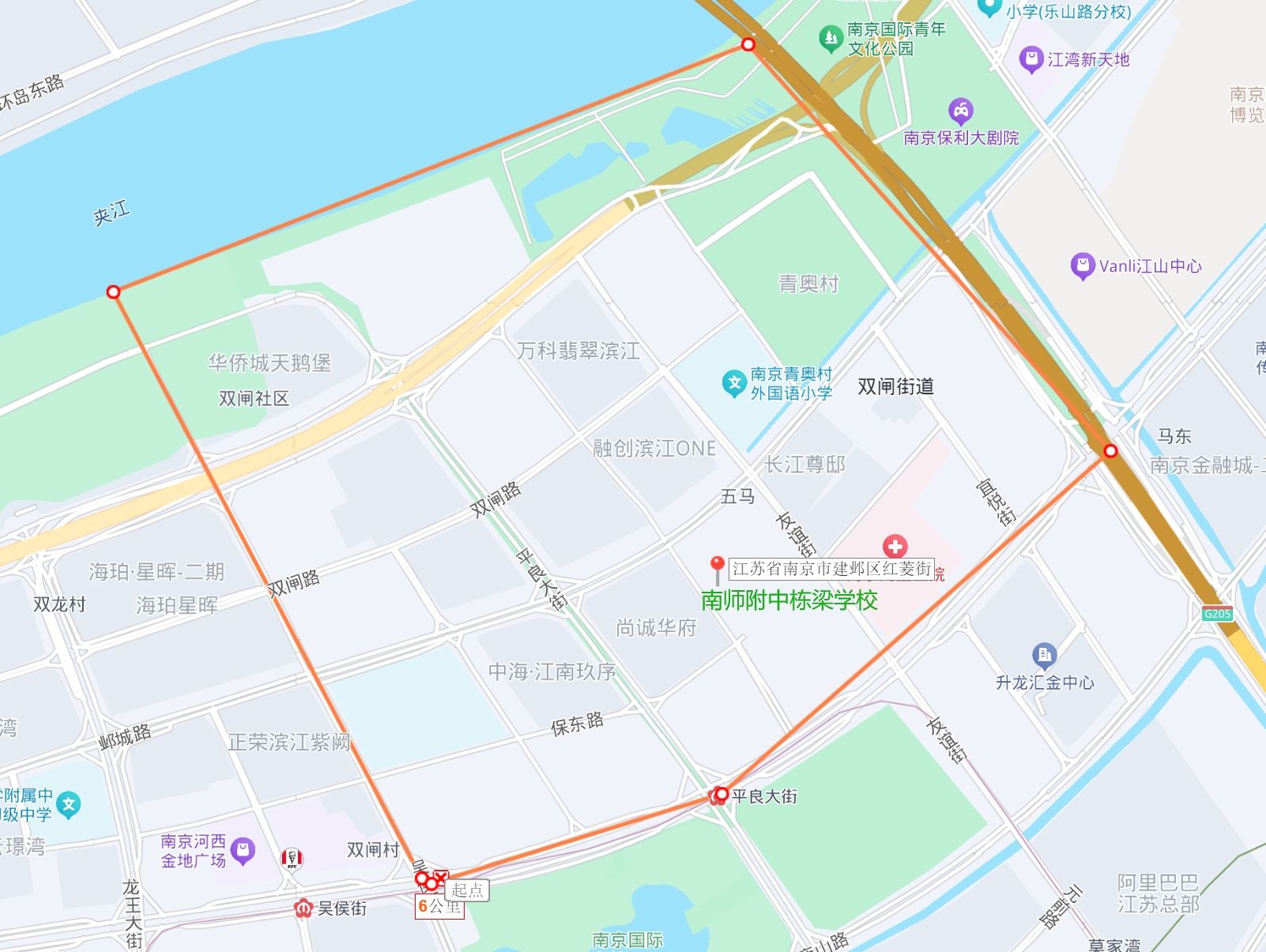
Task: Tap the Vanli江山中心 marker
Action: point(1082,266)
